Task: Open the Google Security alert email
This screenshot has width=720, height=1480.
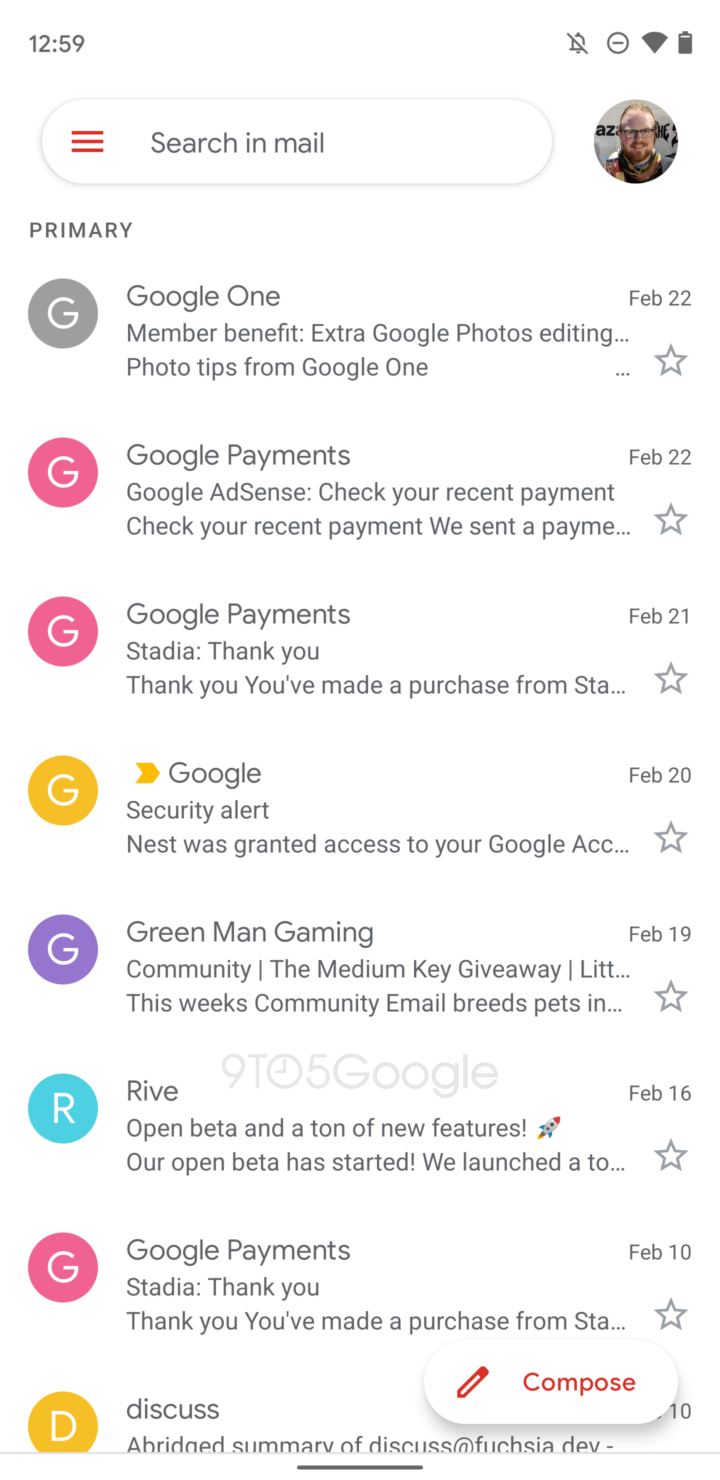Action: (x=370, y=809)
